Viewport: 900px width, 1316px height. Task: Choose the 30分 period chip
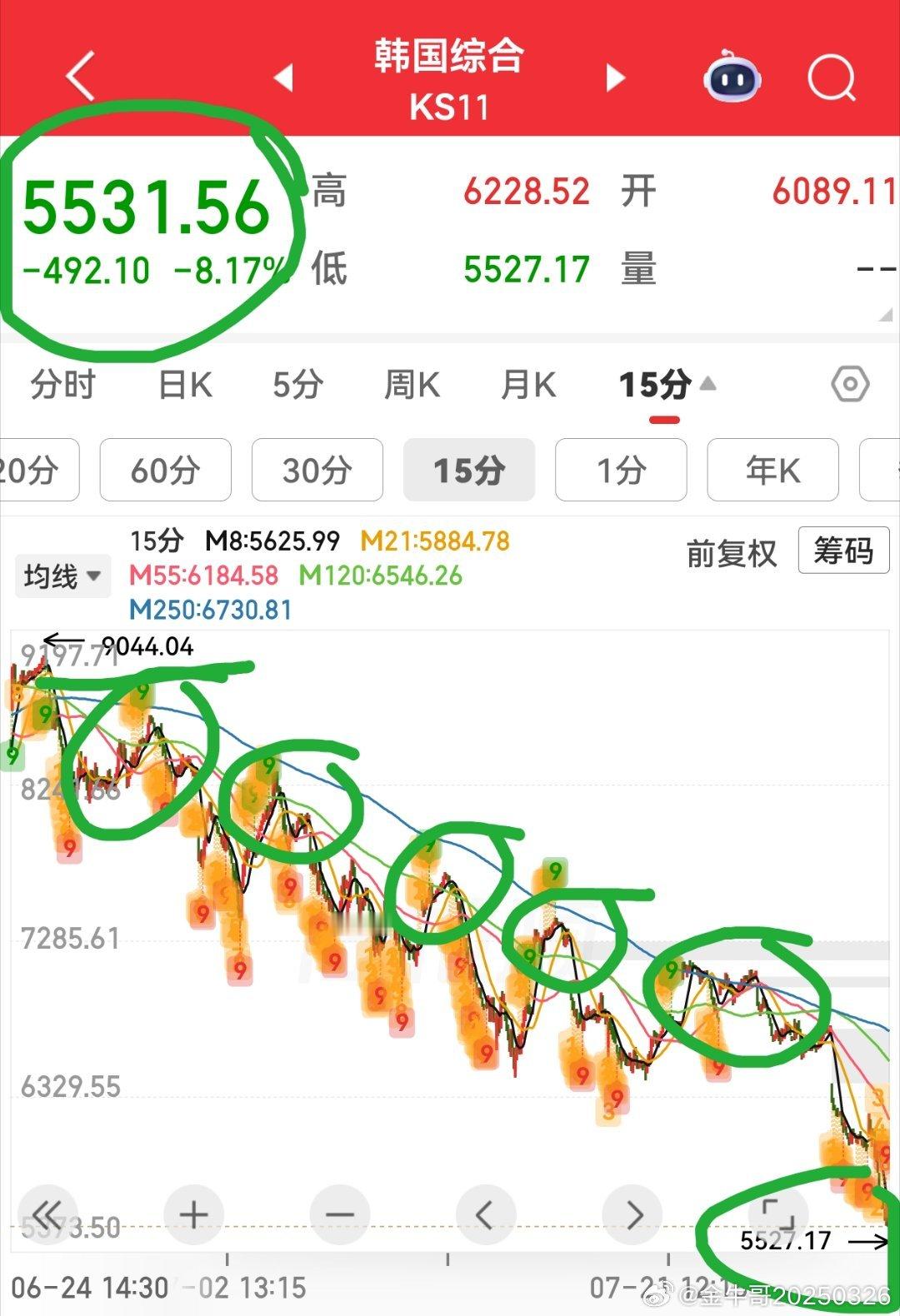(317, 471)
